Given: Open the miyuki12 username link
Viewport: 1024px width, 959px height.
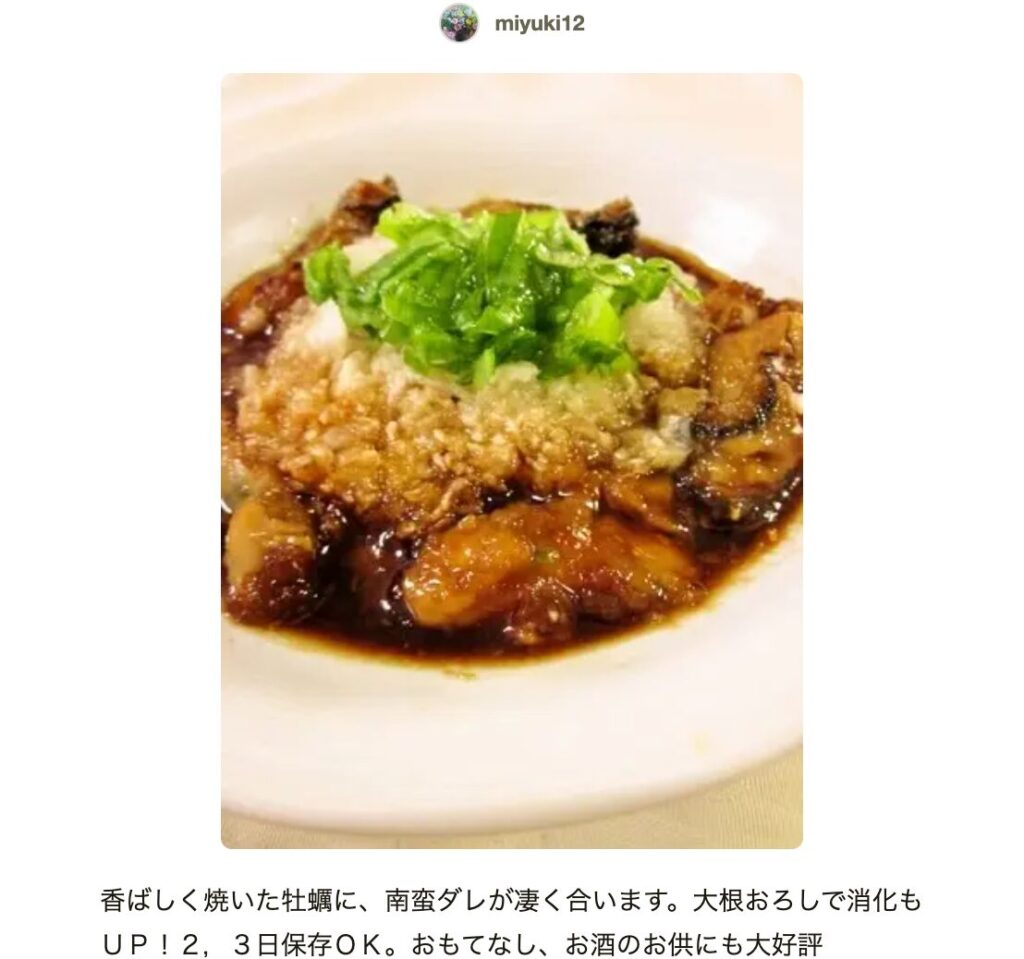Looking at the screenshot, I should (x=539, y=24).
